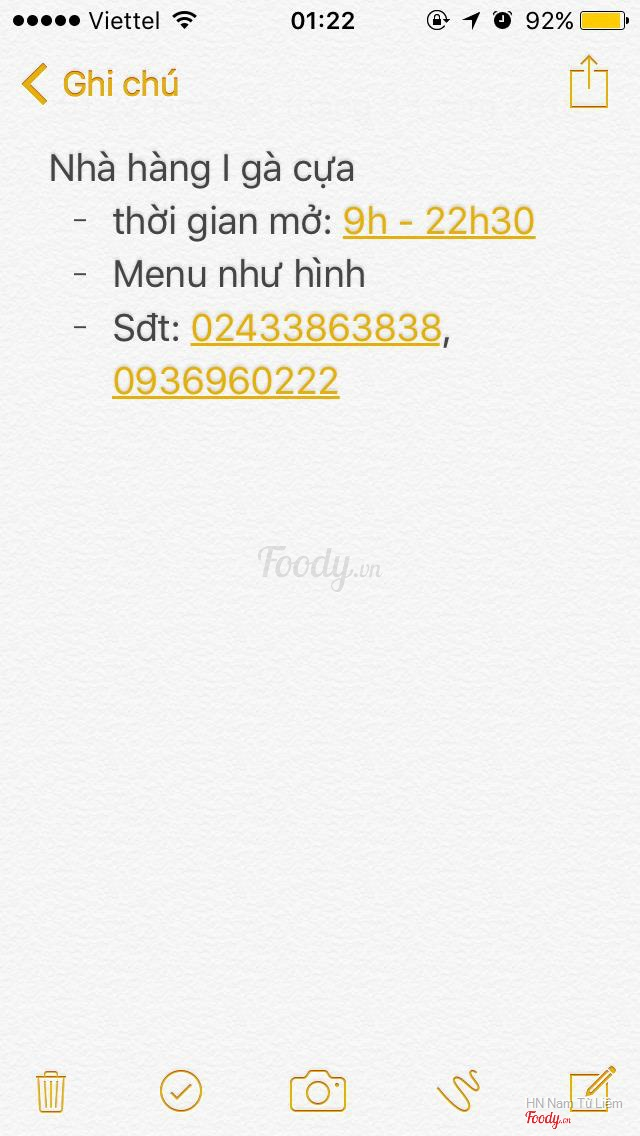The image size is (640, 1136).
Task: Start a sketch drawing
Action: coord(458,1091)
